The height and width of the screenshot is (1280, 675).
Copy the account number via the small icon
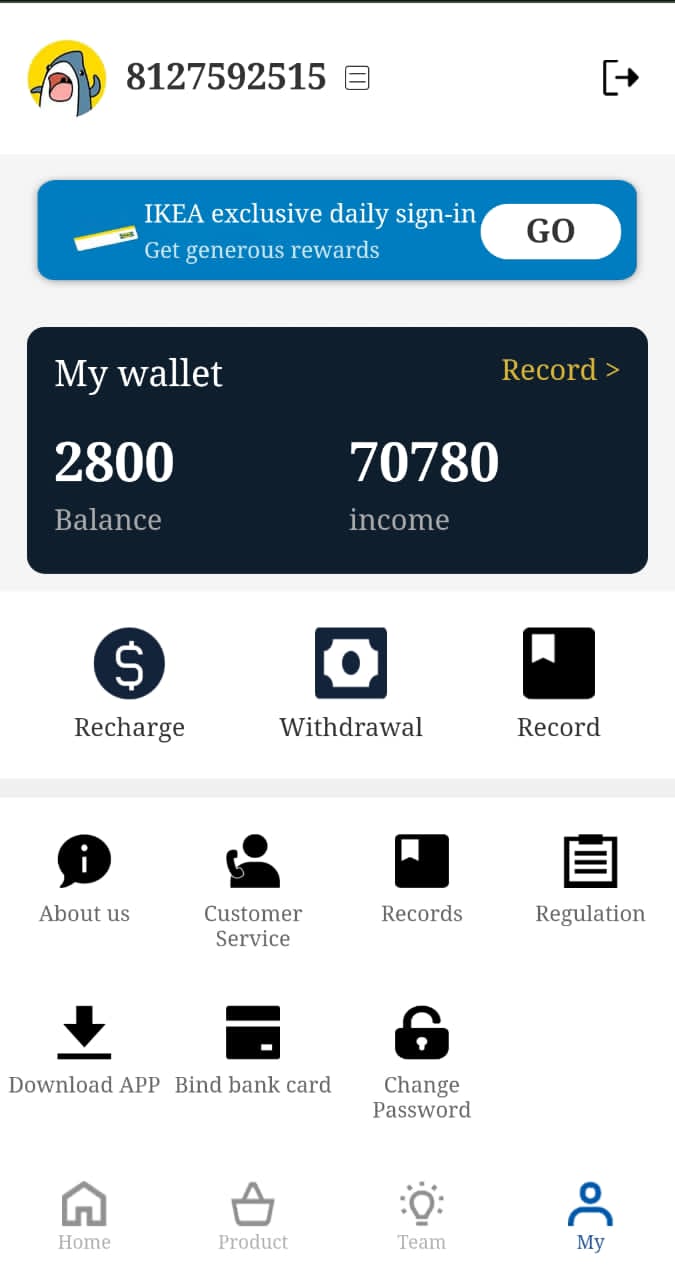tap(357, 77)
